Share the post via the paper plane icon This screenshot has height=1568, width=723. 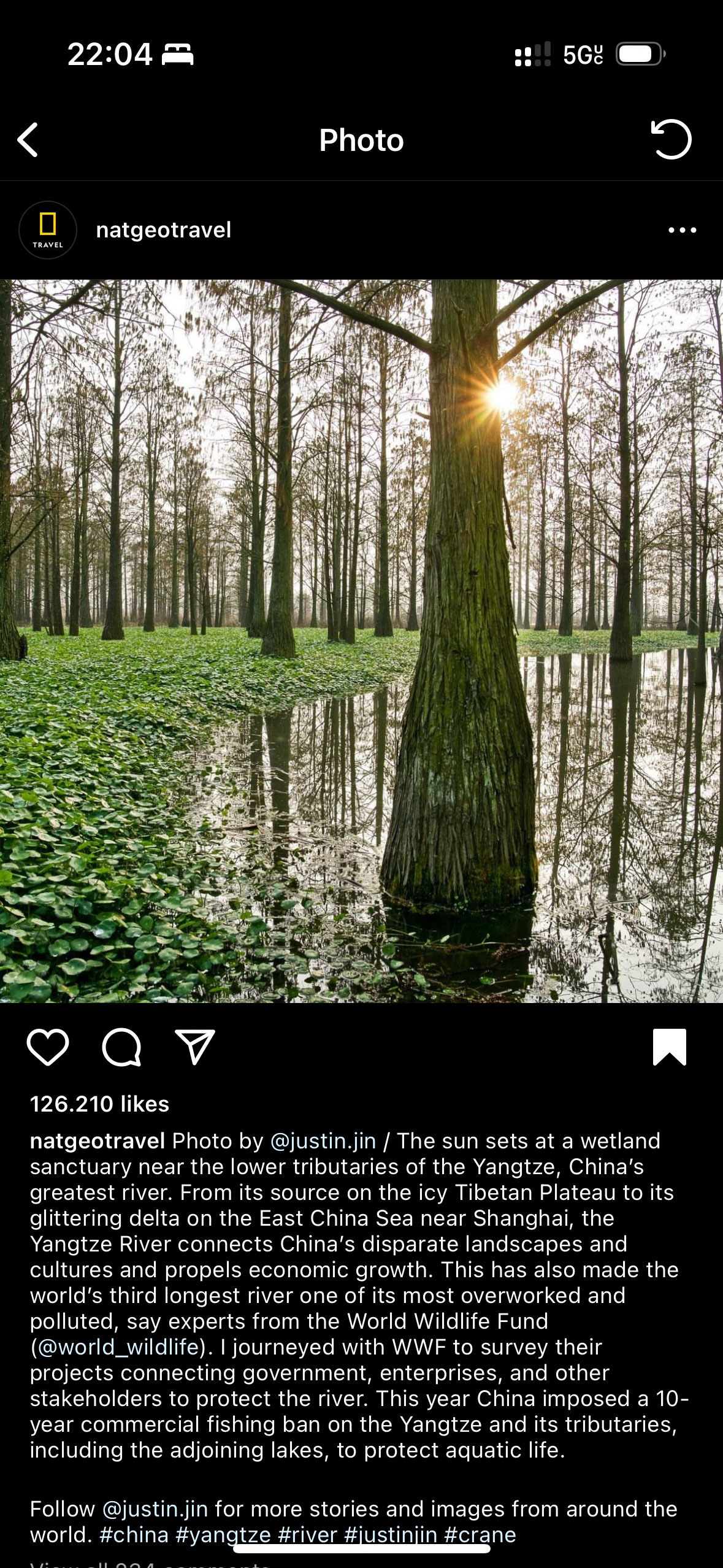coord(195,1047)
